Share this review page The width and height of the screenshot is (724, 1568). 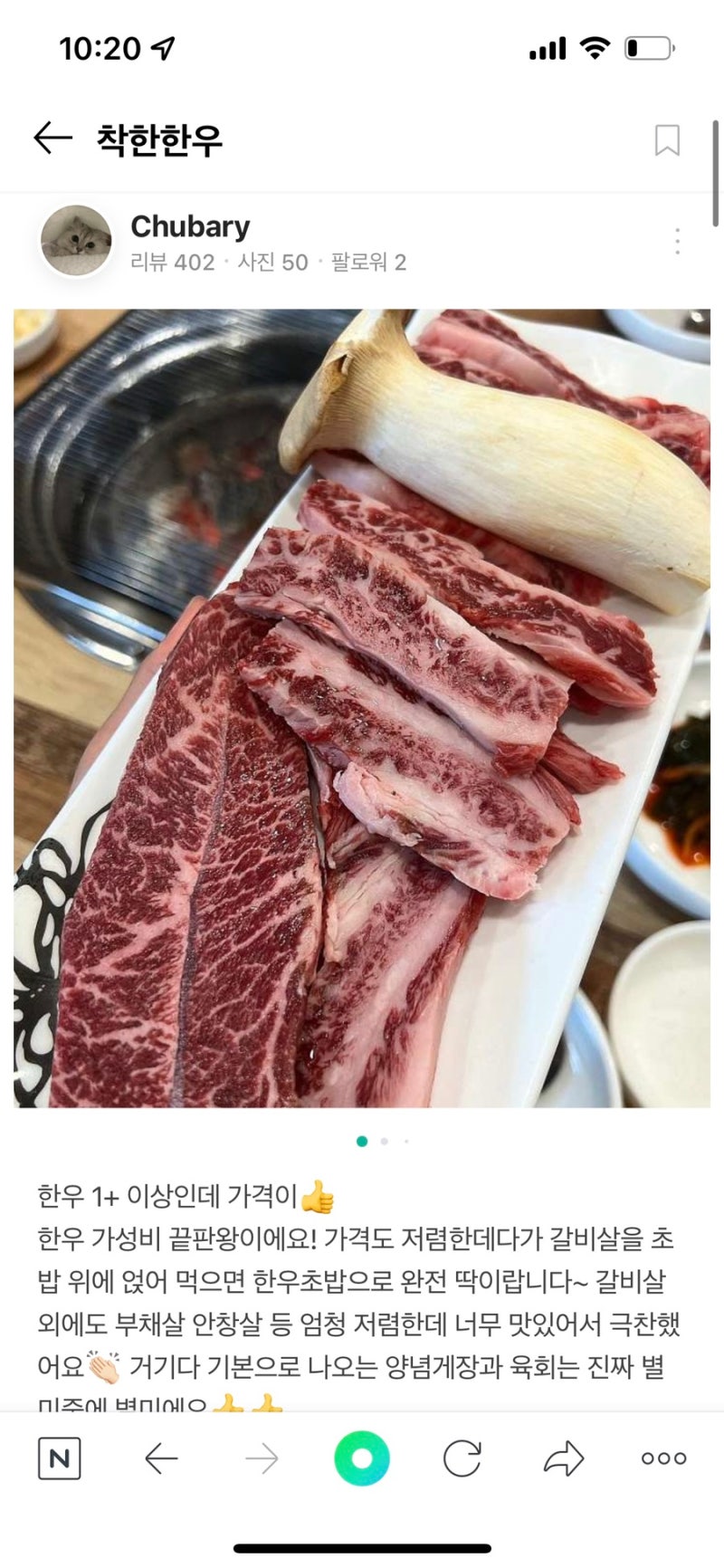click(564, 1458)
